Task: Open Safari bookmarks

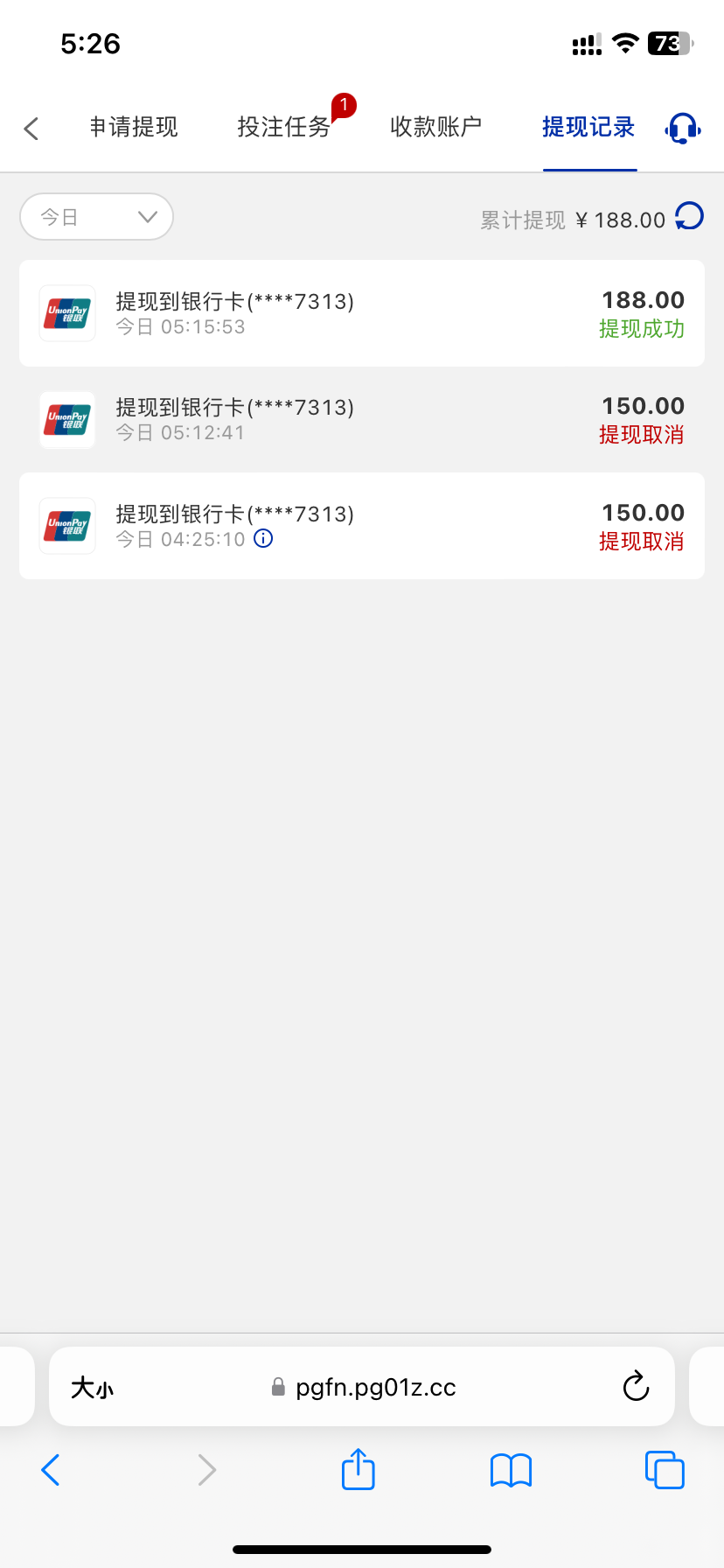Action: coord(512,1470)
